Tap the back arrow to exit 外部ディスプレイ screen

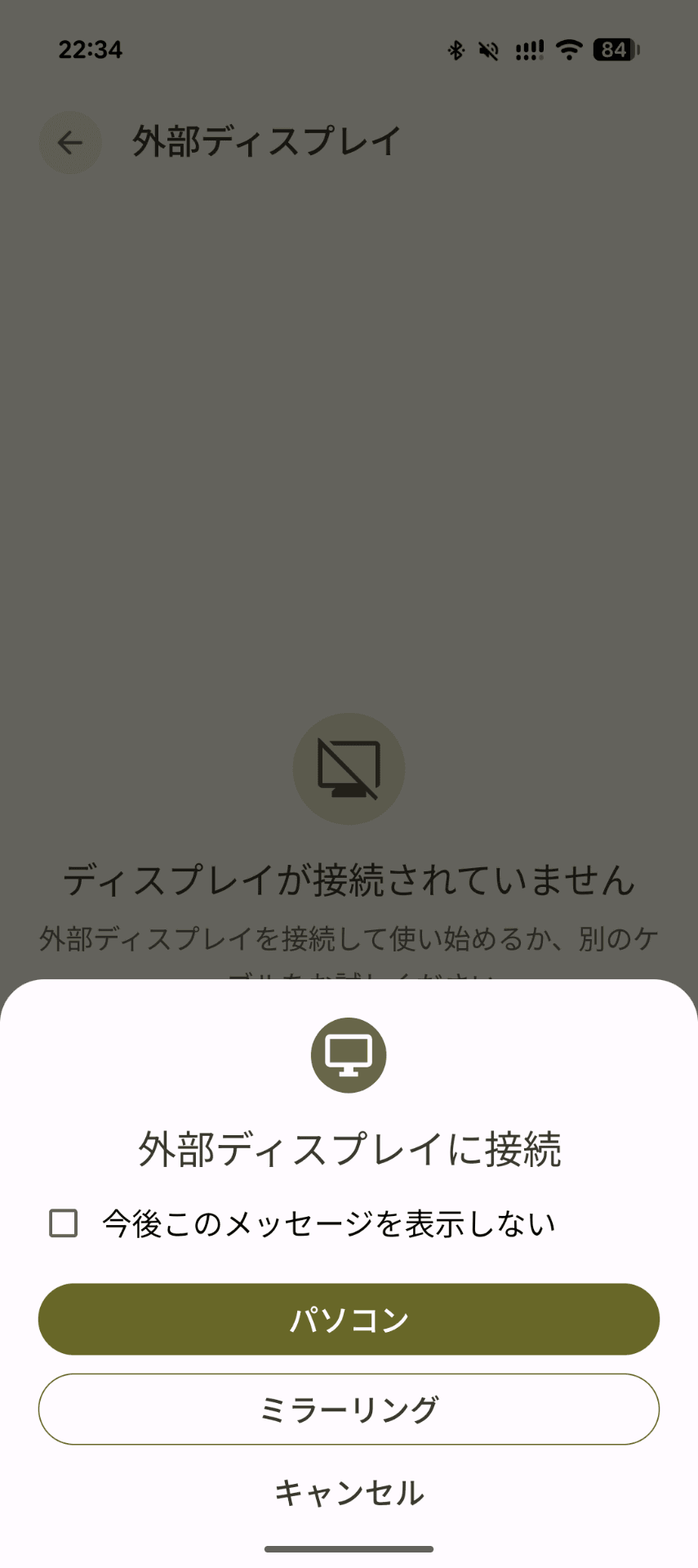pyautogui.click(x=69, y=143)
